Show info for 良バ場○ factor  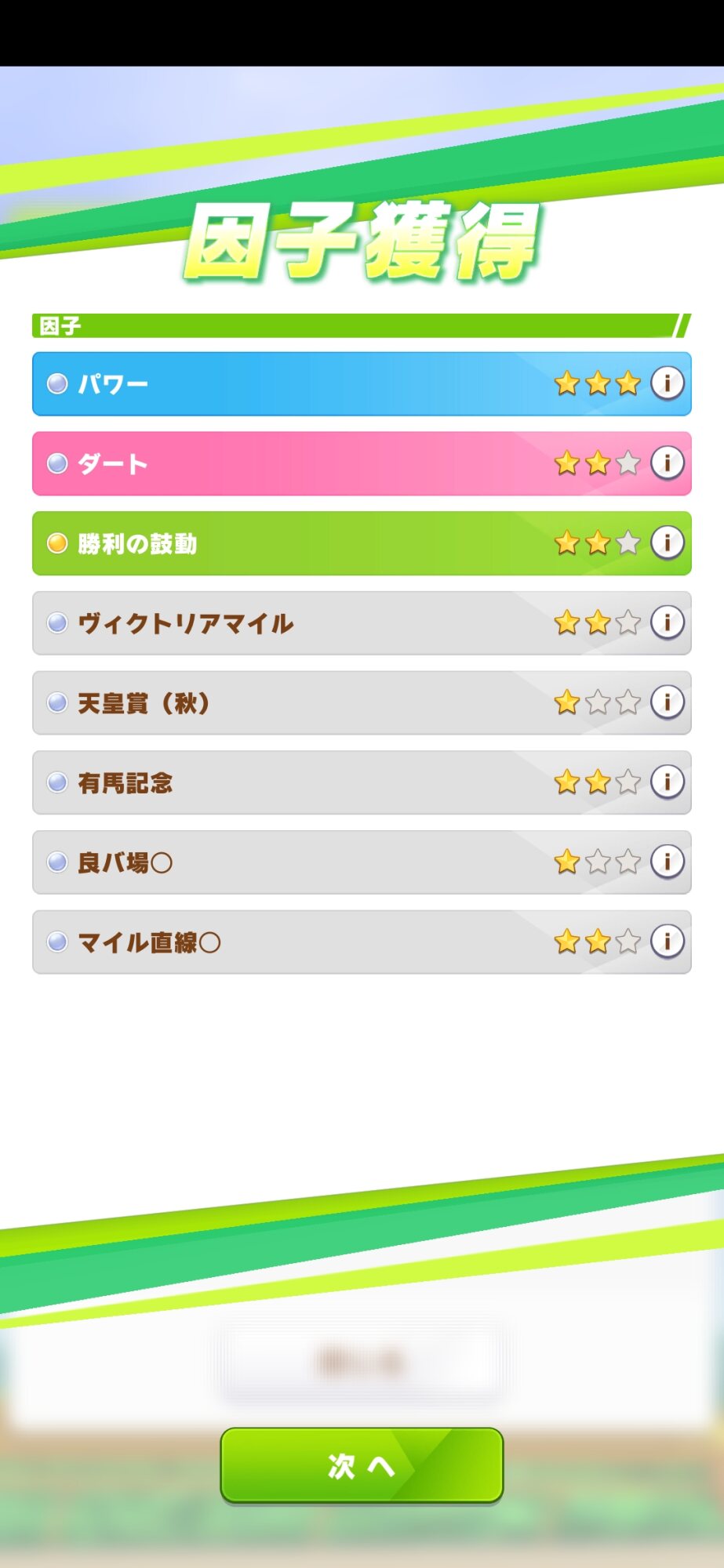click(x=668, y=862)
